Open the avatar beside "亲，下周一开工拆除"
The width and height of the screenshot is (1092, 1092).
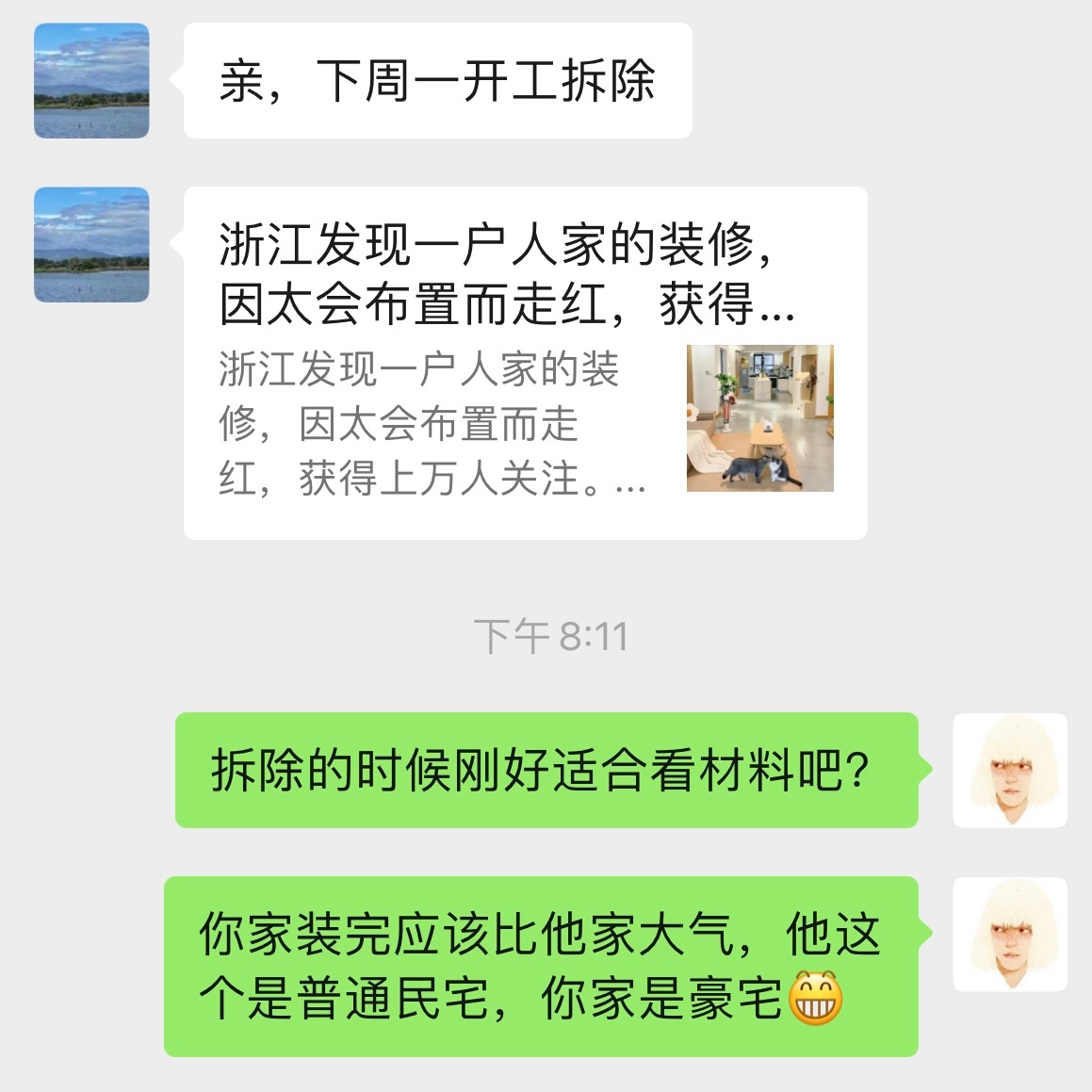pos(91,81)
